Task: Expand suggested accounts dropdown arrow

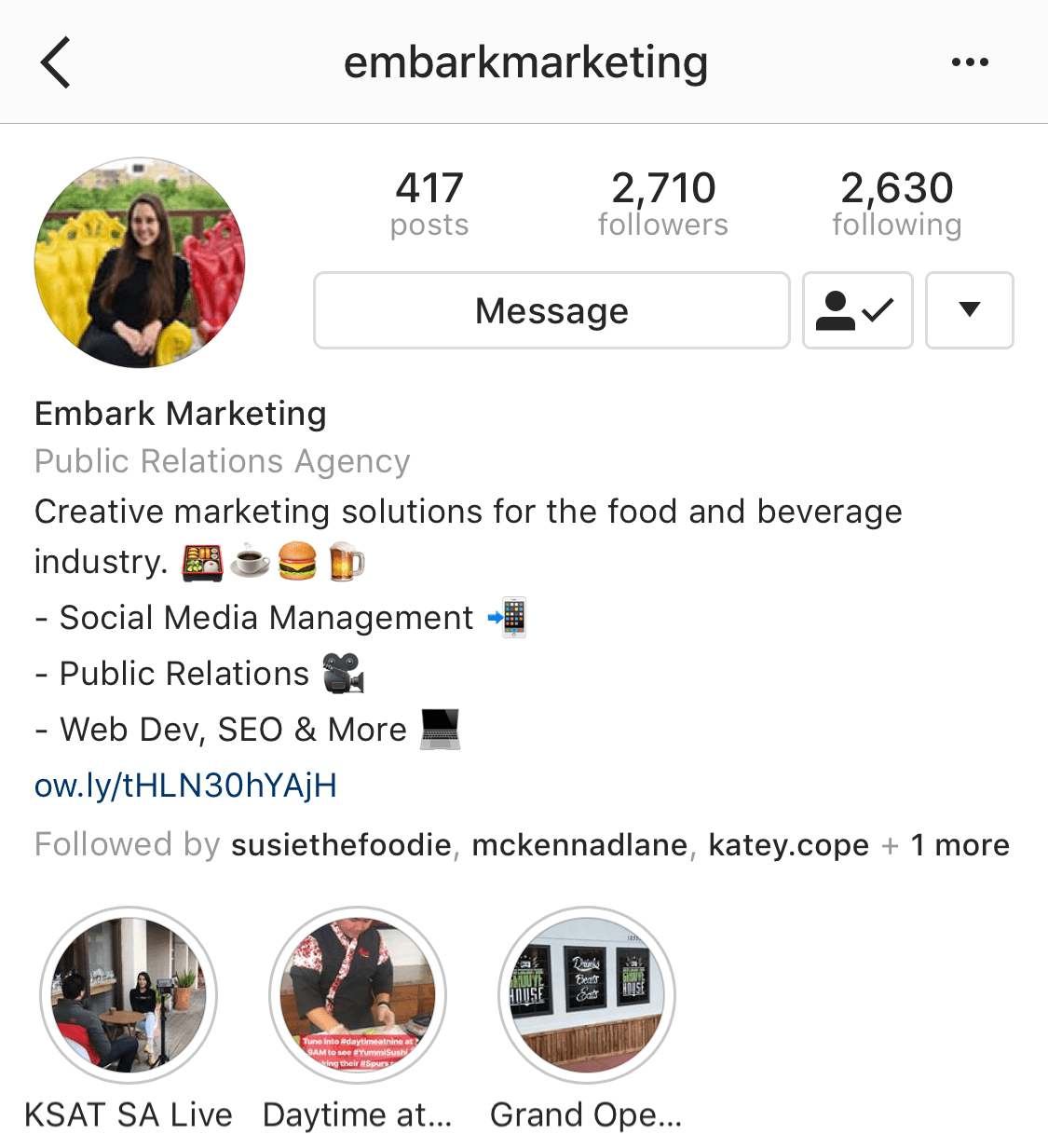Action: (969, 310)
